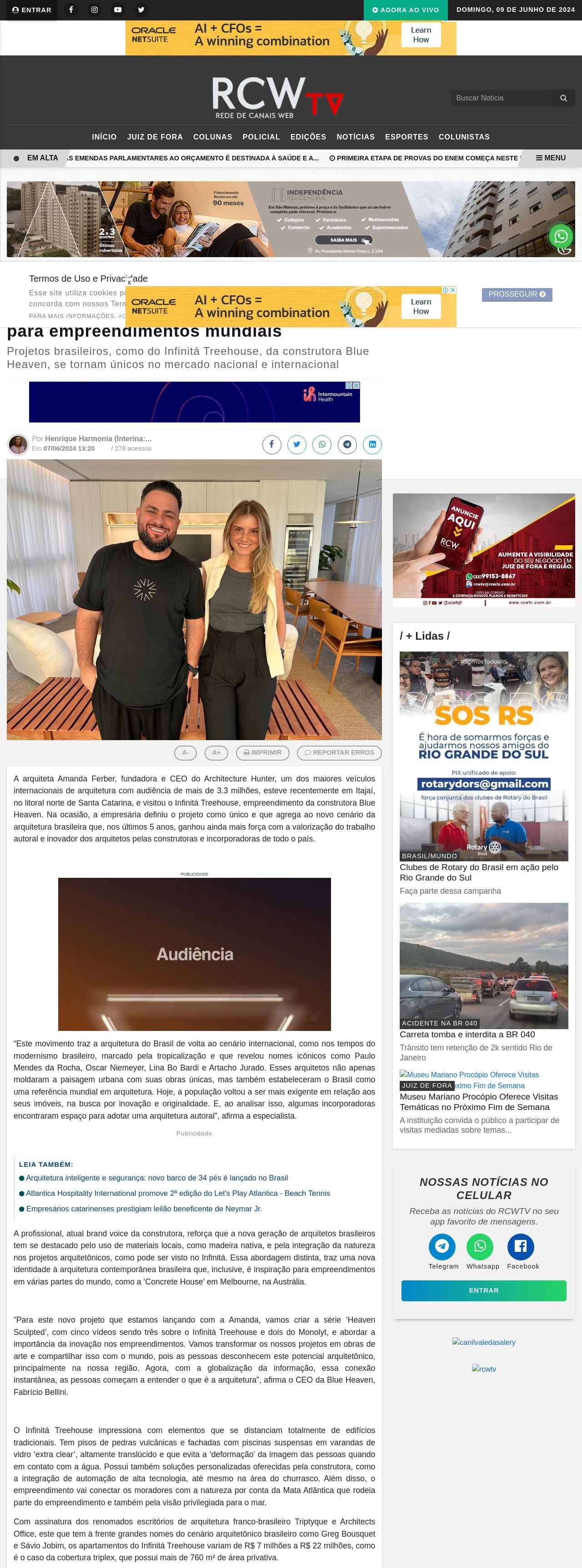Open RCWTV Instagram page from top bar
Image resolution: width=582 pixels, height=1568 pixels.
click(95, 10)
